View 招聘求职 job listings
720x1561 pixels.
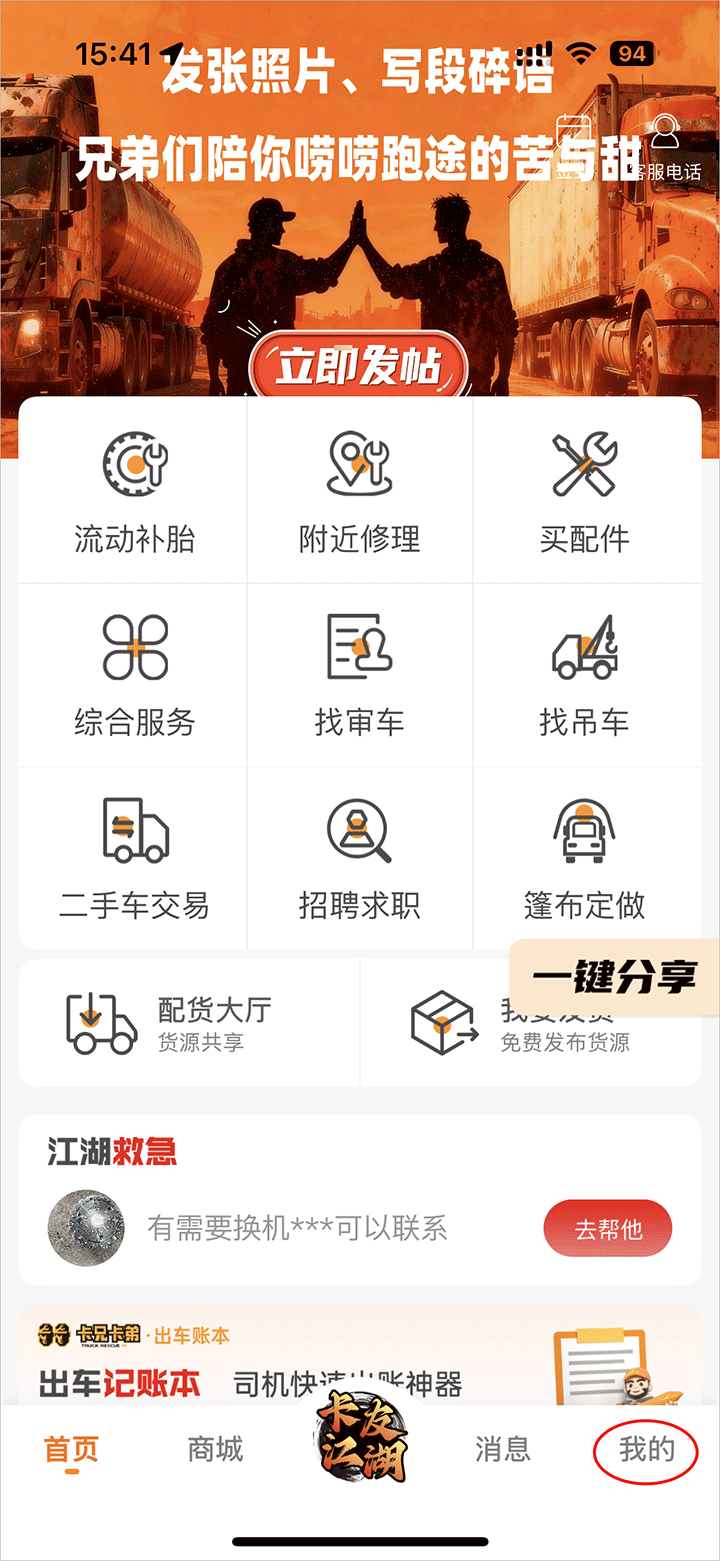click(x=359, y=858)
